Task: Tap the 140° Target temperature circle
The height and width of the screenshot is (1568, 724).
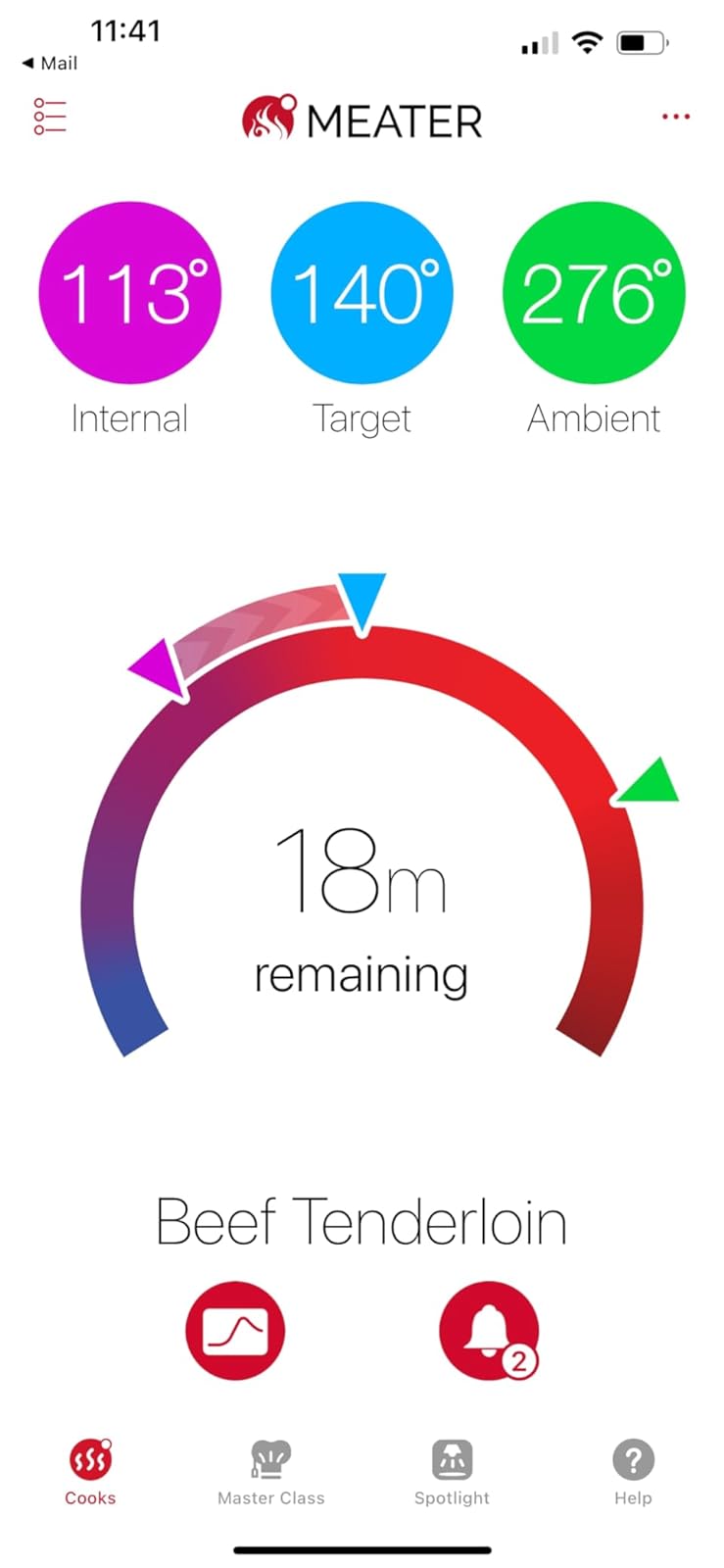Action: pyautogui.click(x=362, y=293)
